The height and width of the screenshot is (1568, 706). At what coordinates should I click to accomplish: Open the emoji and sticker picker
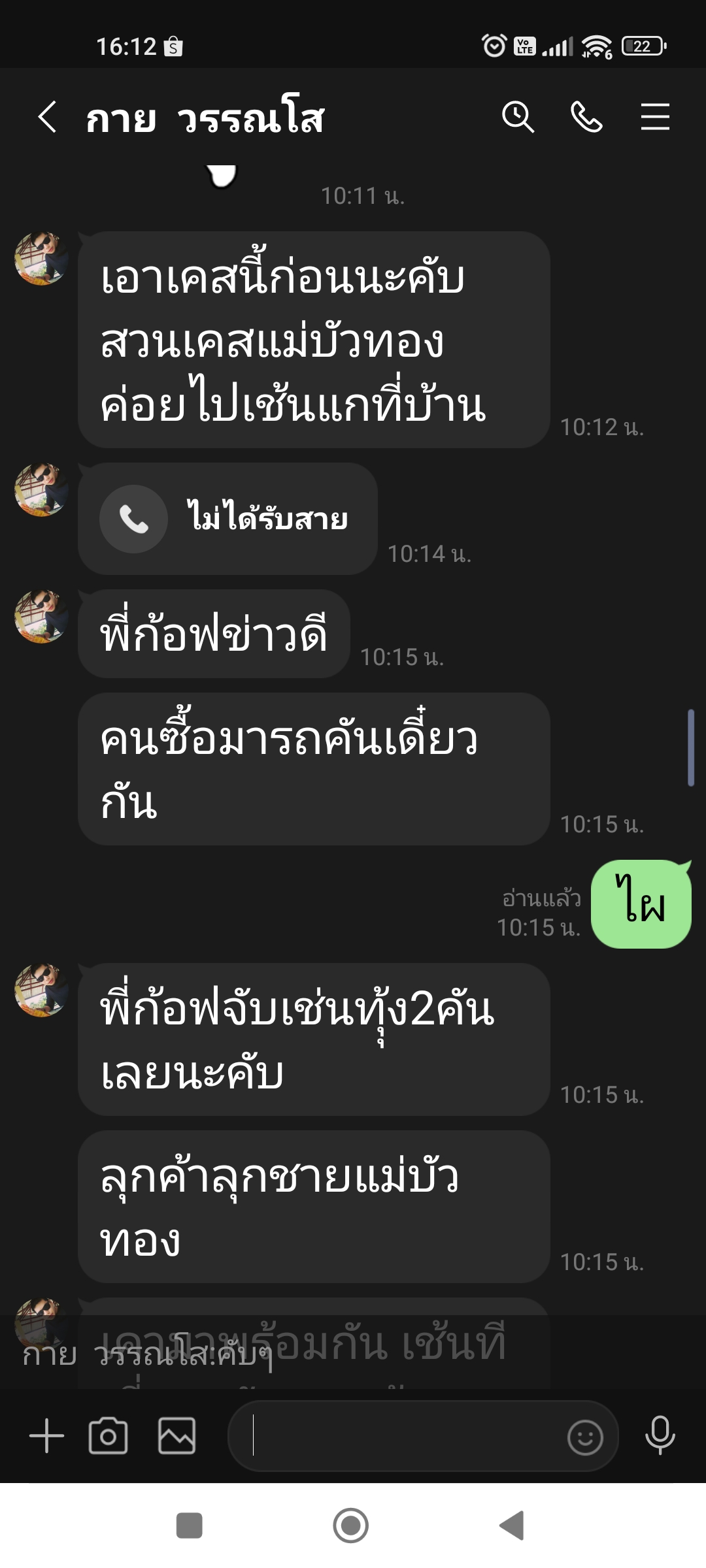[x=585, y=1437]
